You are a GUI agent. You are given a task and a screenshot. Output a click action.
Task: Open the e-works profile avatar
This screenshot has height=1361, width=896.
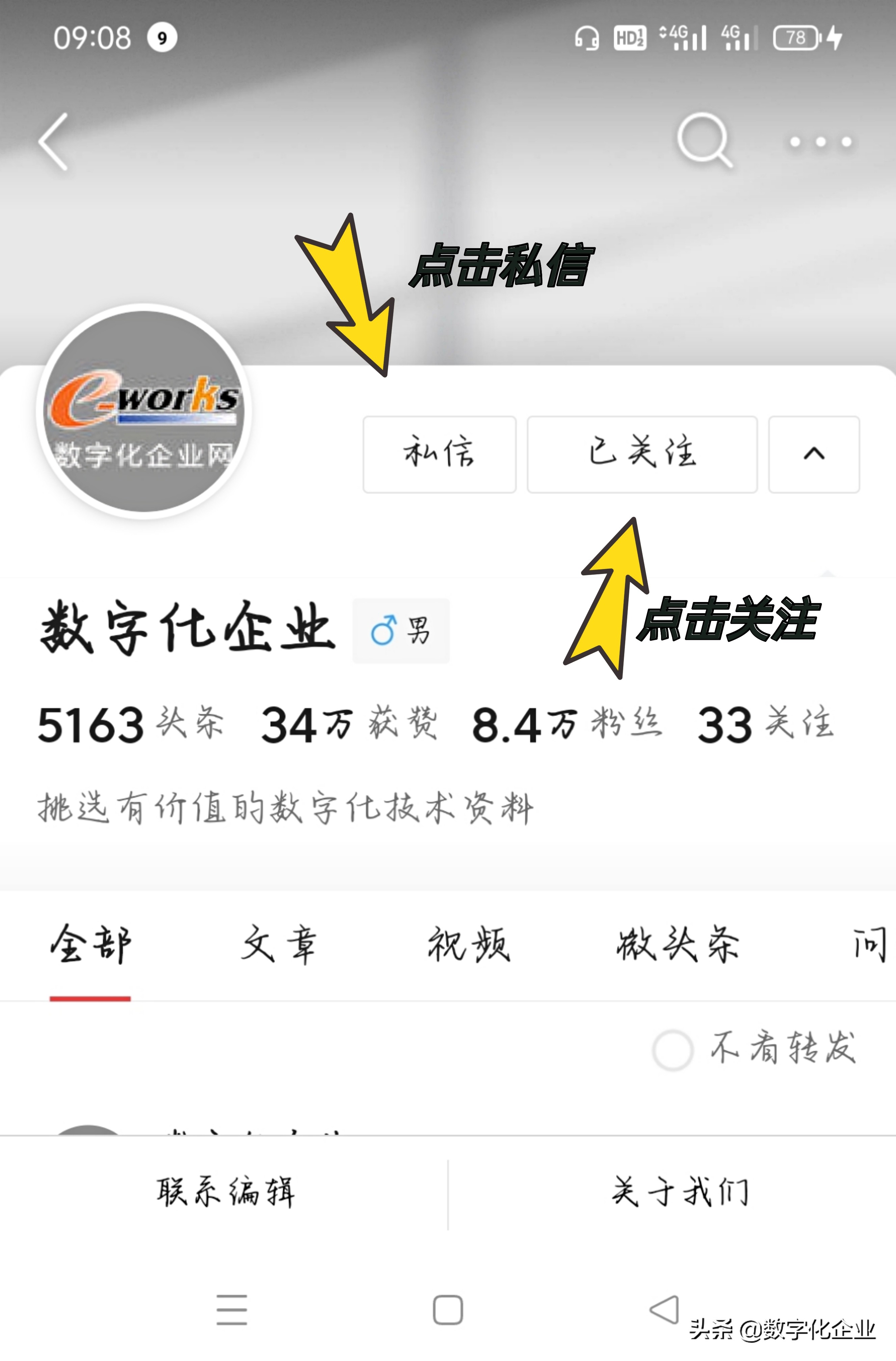click(x=143, y=412)
